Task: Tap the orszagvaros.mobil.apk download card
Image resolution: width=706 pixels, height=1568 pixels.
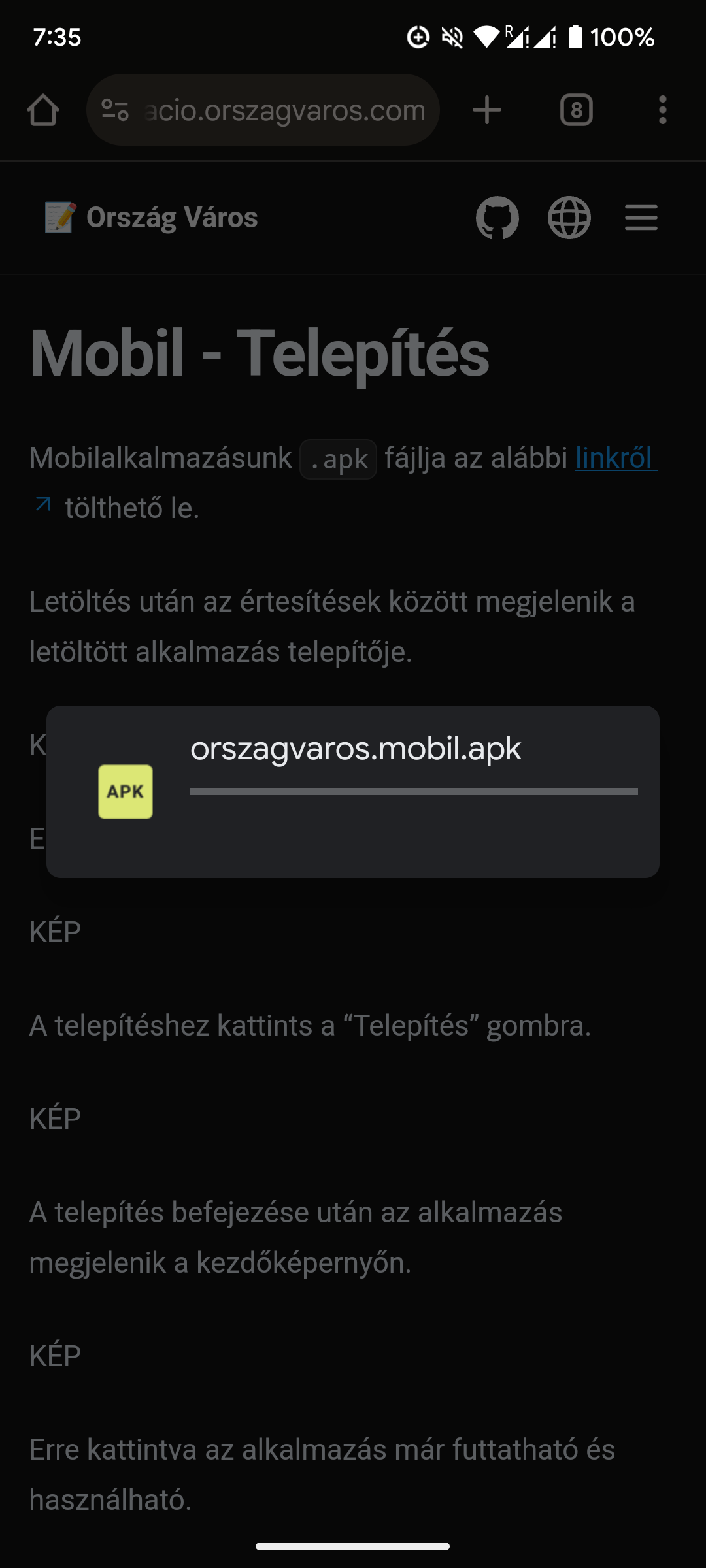Action: coord(353,791)
